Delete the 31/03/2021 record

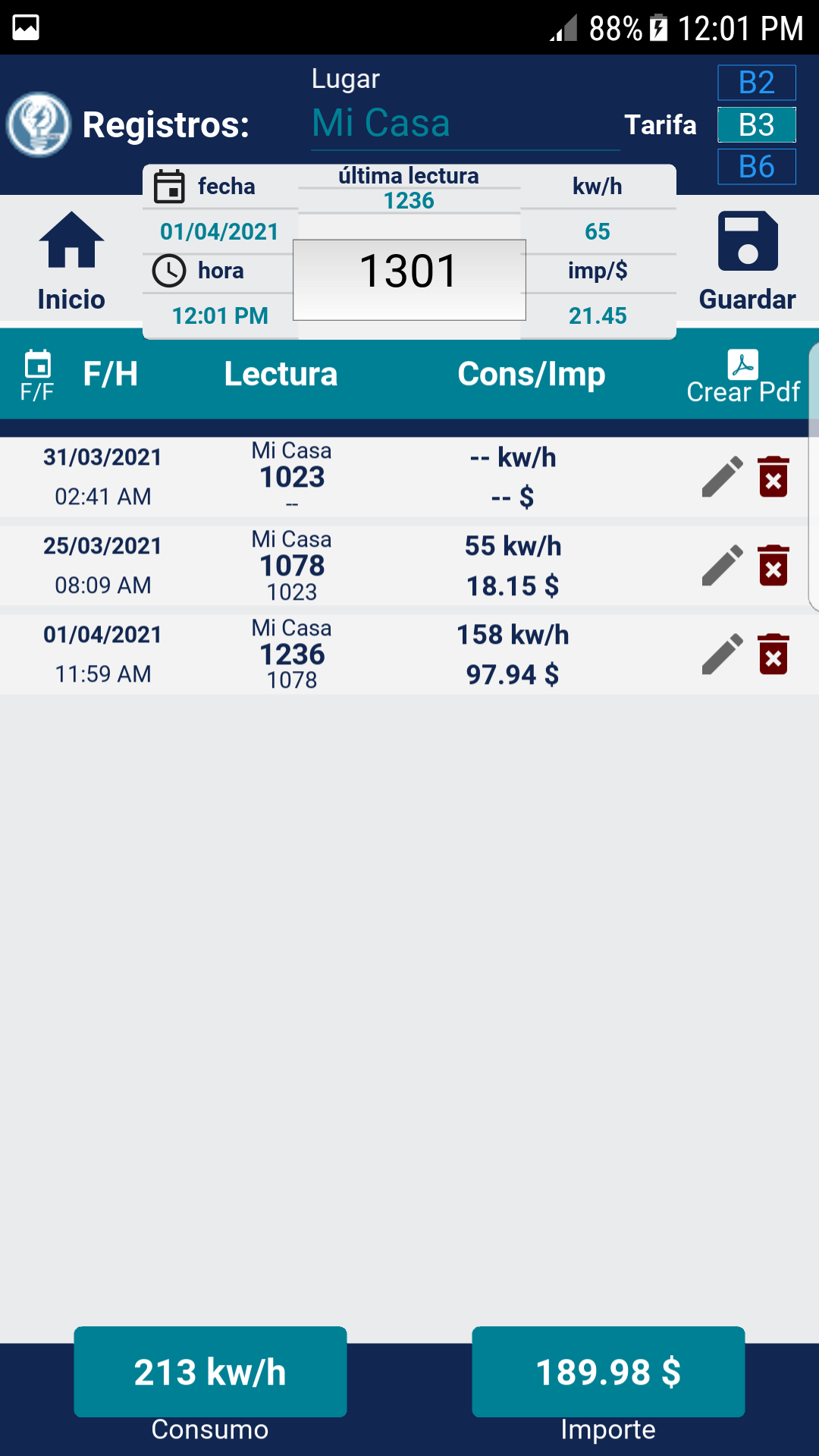773,477
